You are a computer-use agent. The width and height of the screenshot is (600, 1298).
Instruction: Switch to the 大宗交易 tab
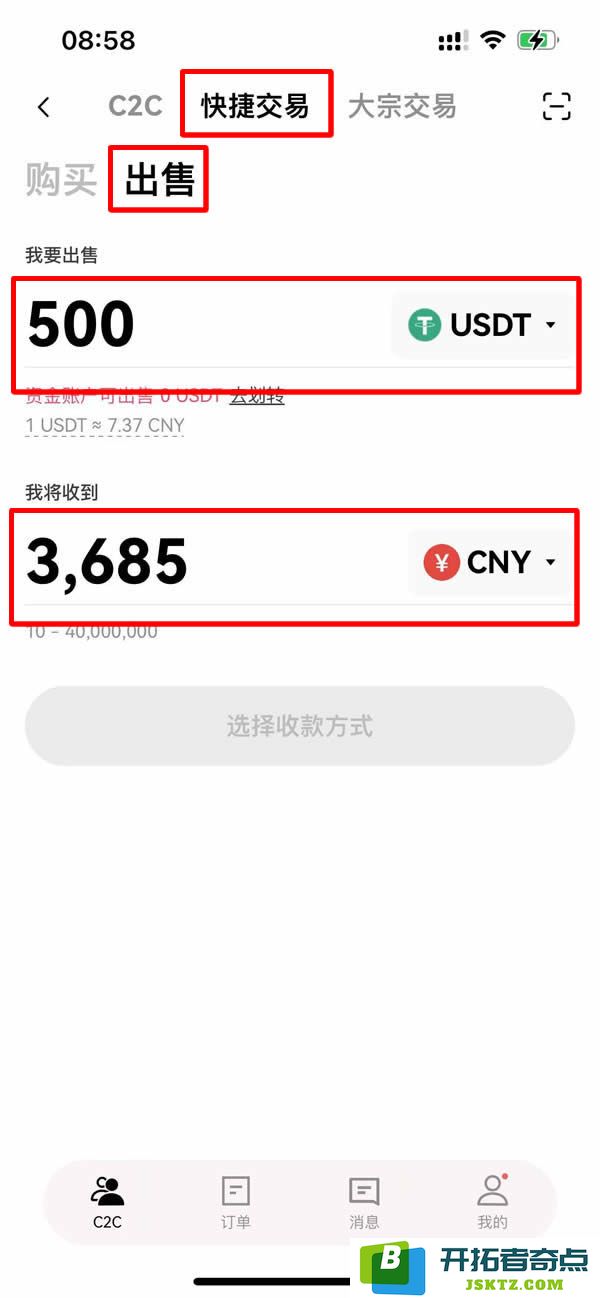click(401, 106)
